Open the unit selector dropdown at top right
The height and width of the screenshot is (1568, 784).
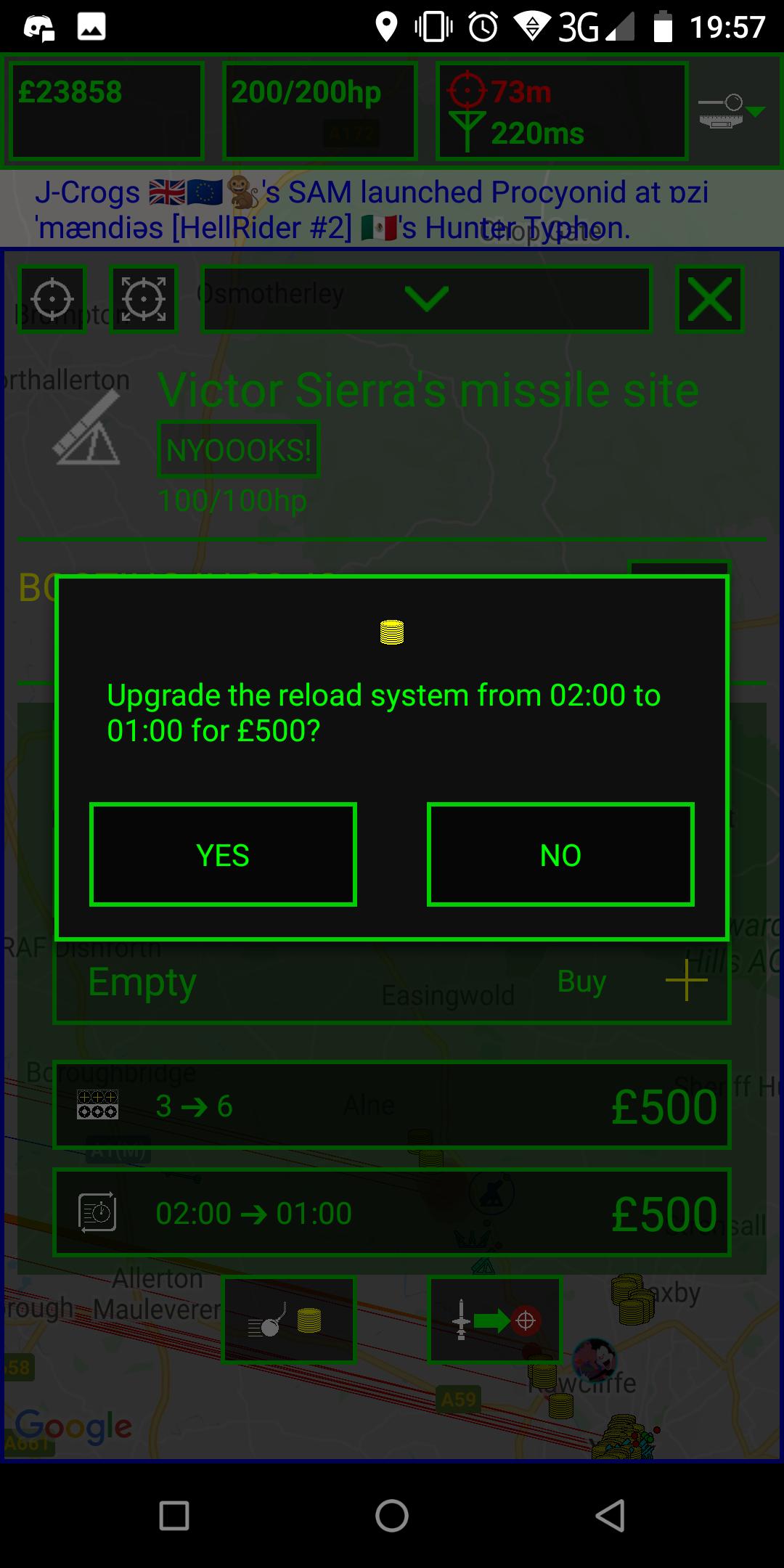tap(732, 111)
